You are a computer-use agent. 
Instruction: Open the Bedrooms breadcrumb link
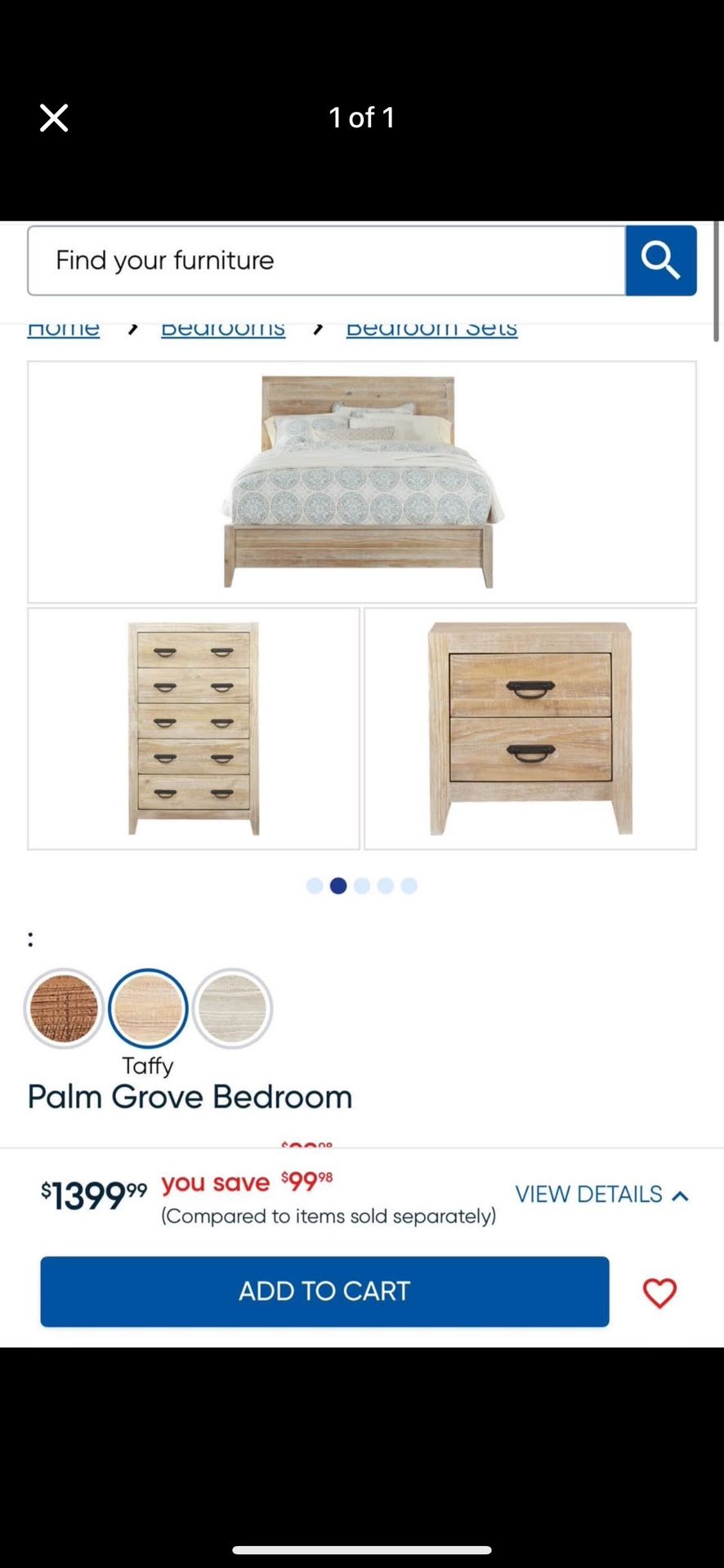222,327
